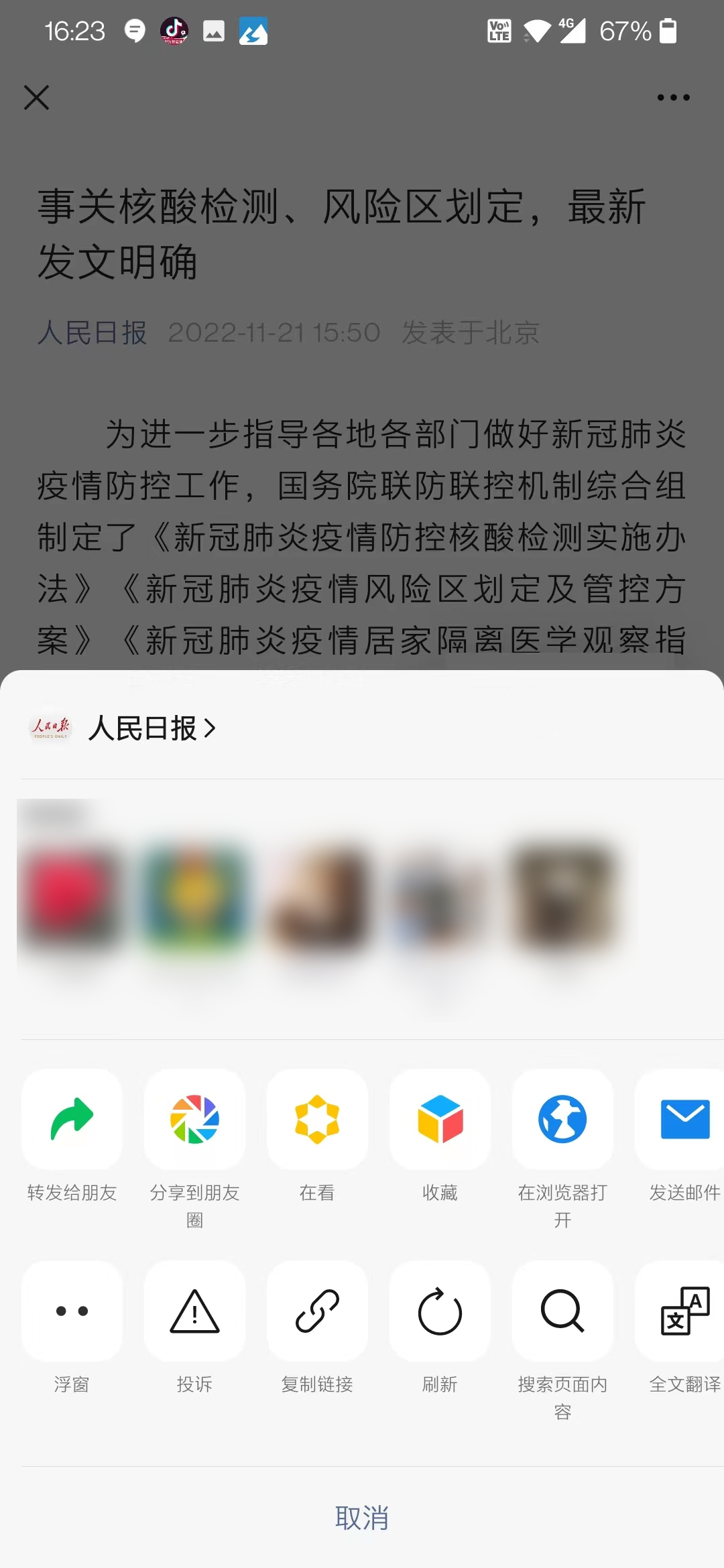Open the three-dot overflow menu
The width and height of the screenshot is (724, 1568).
click(673, 97)
